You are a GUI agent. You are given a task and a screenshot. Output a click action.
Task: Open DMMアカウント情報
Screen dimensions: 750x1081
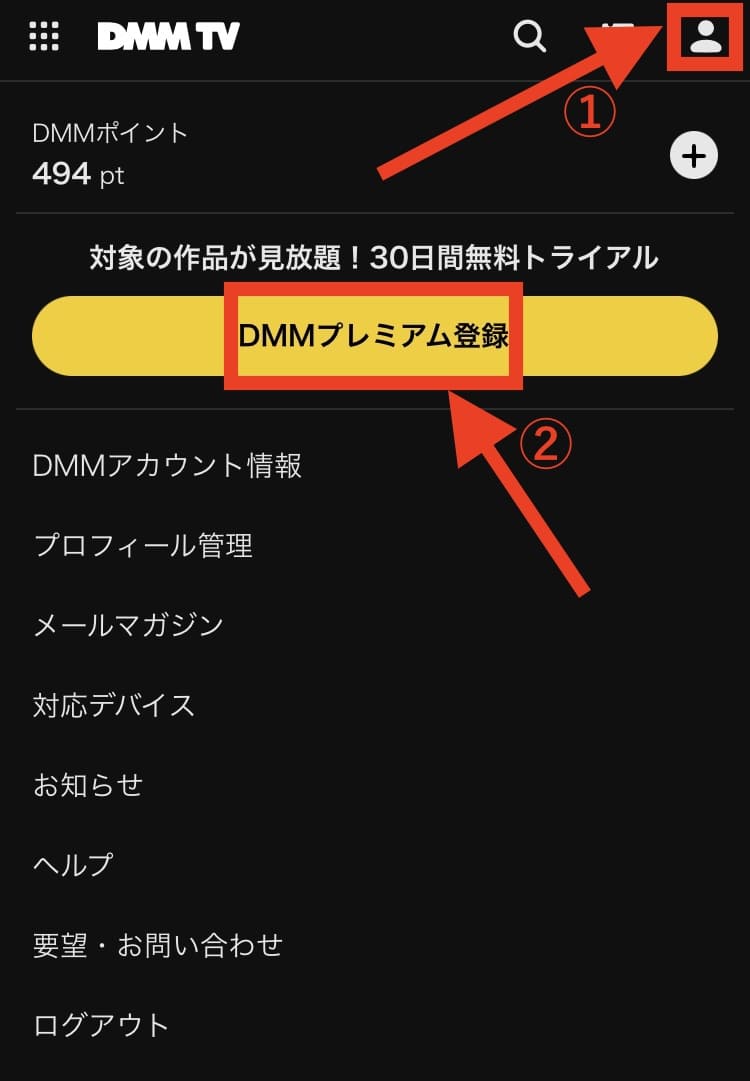[166, 465]
